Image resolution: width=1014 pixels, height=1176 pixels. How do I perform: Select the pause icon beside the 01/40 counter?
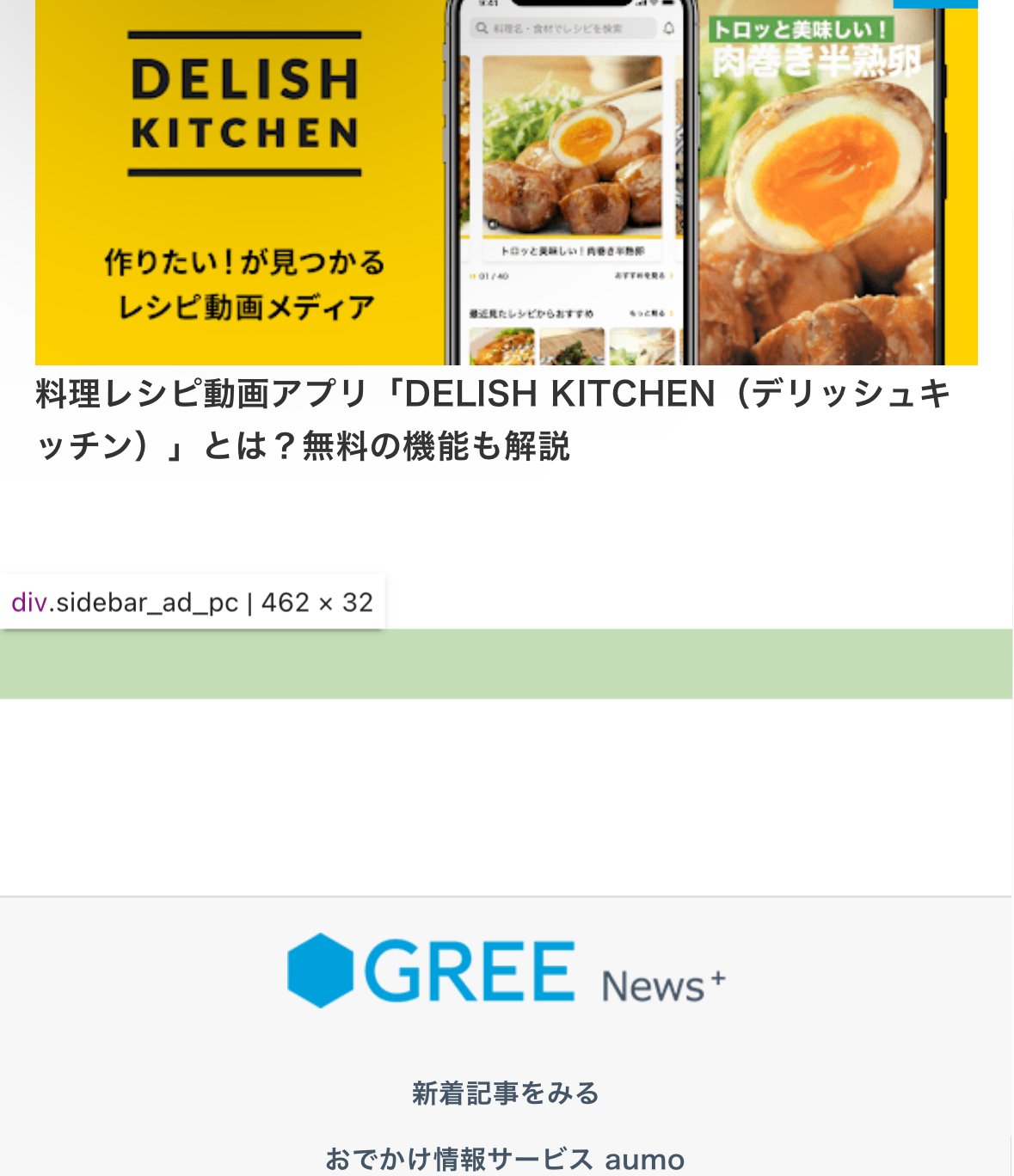[x=474, y=275]
